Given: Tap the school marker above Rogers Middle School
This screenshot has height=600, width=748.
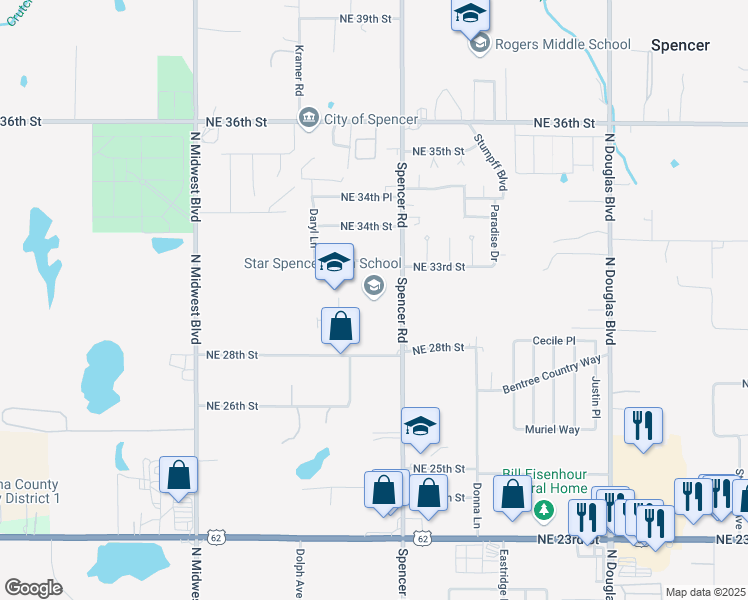Looking at the screenshot, I should pos(470,15).
